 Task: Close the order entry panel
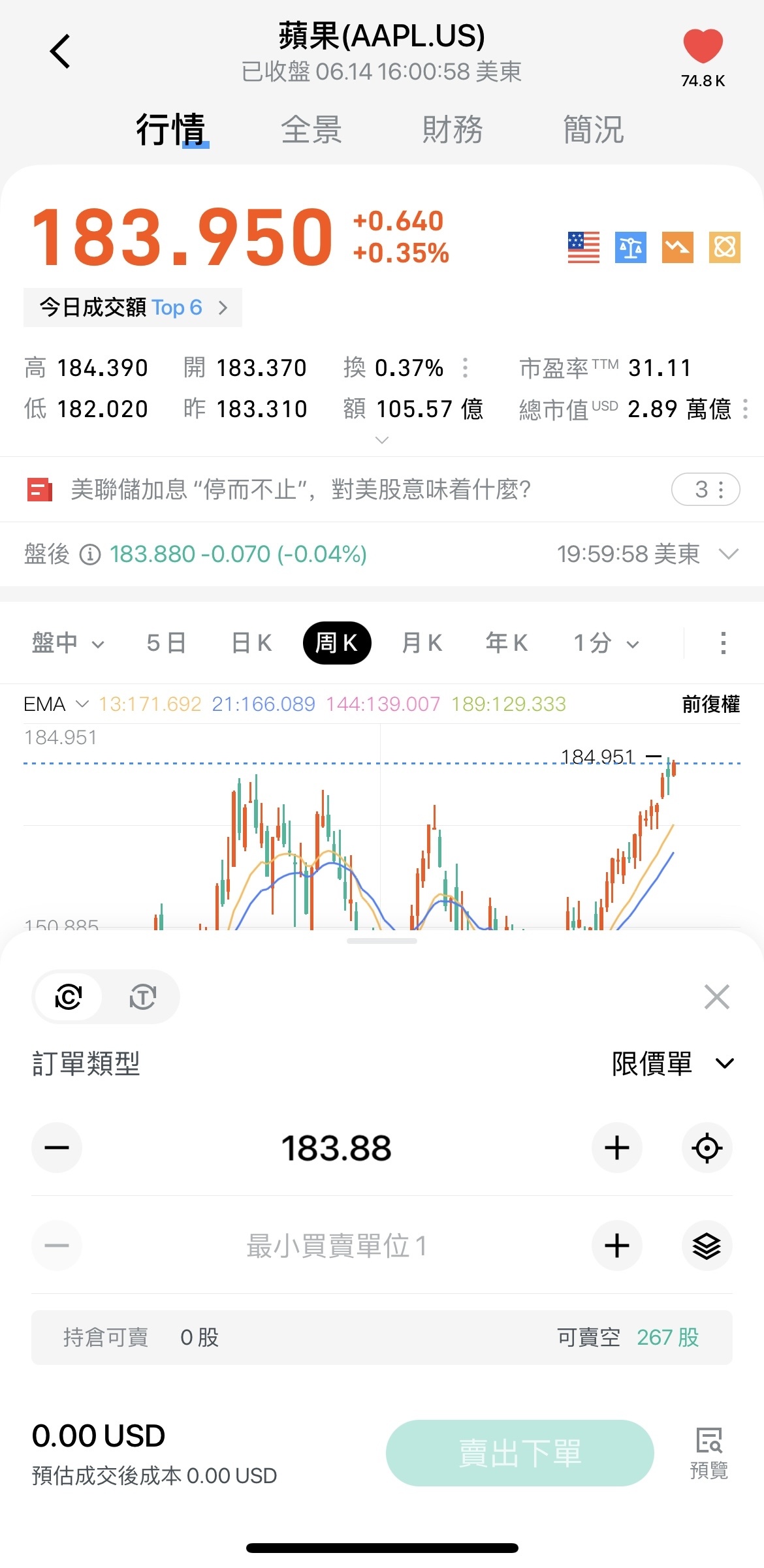716,997
